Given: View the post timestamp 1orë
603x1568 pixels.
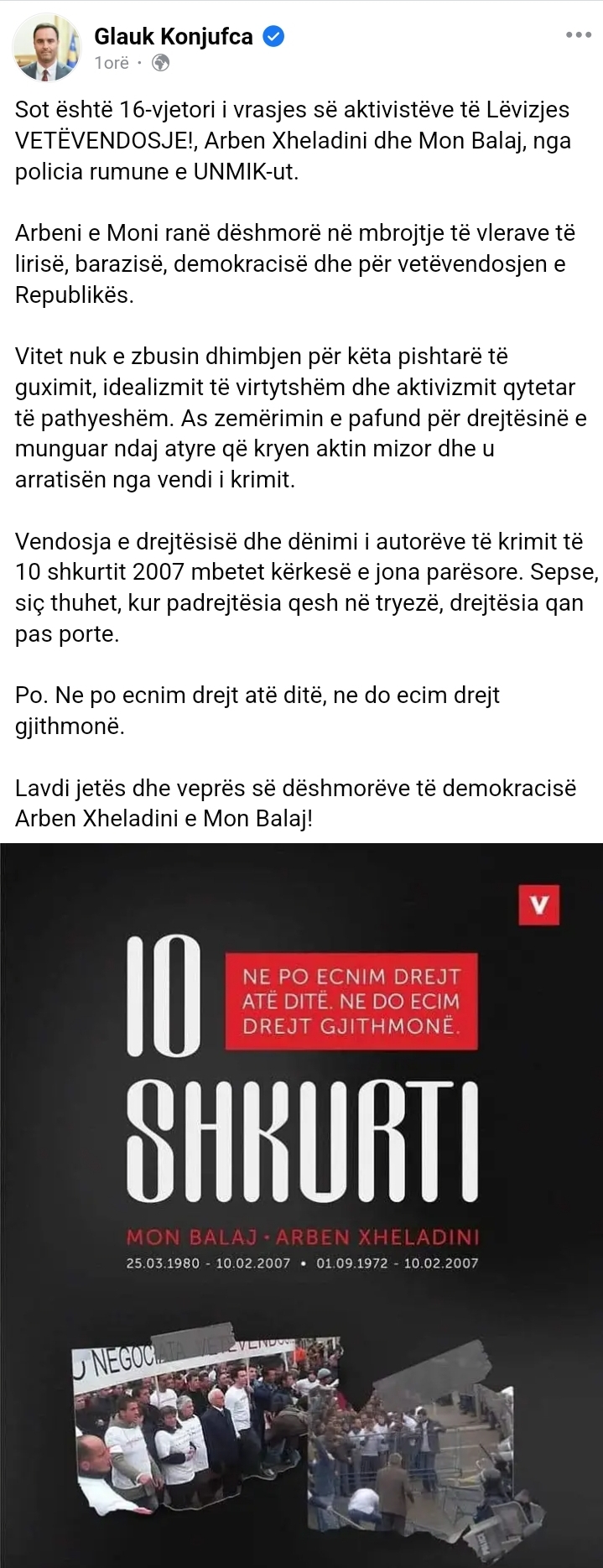Looking at the screenshot, I should point(112,63).
